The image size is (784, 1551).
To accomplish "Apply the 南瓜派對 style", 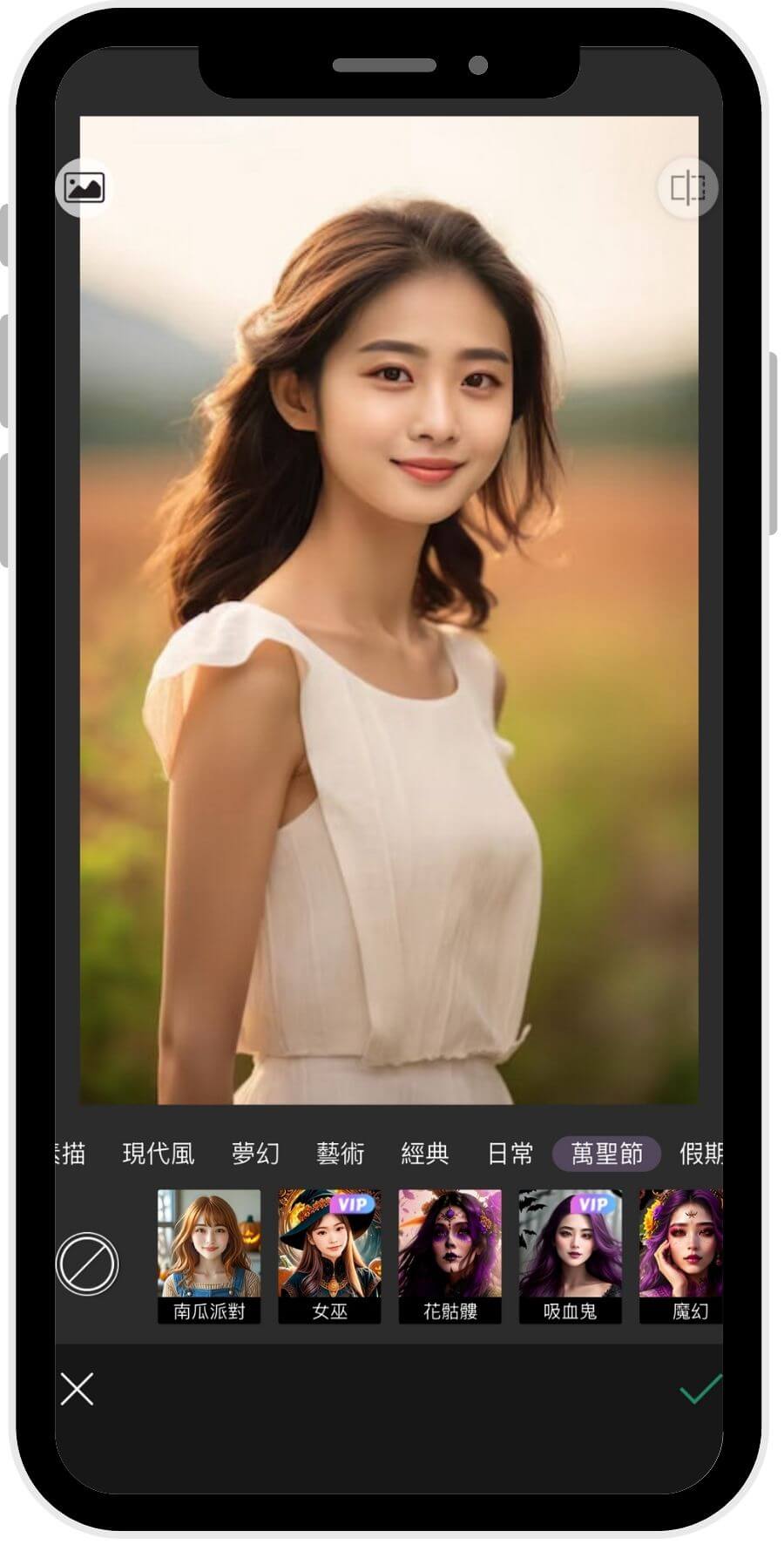I will tap(208, 1256).
